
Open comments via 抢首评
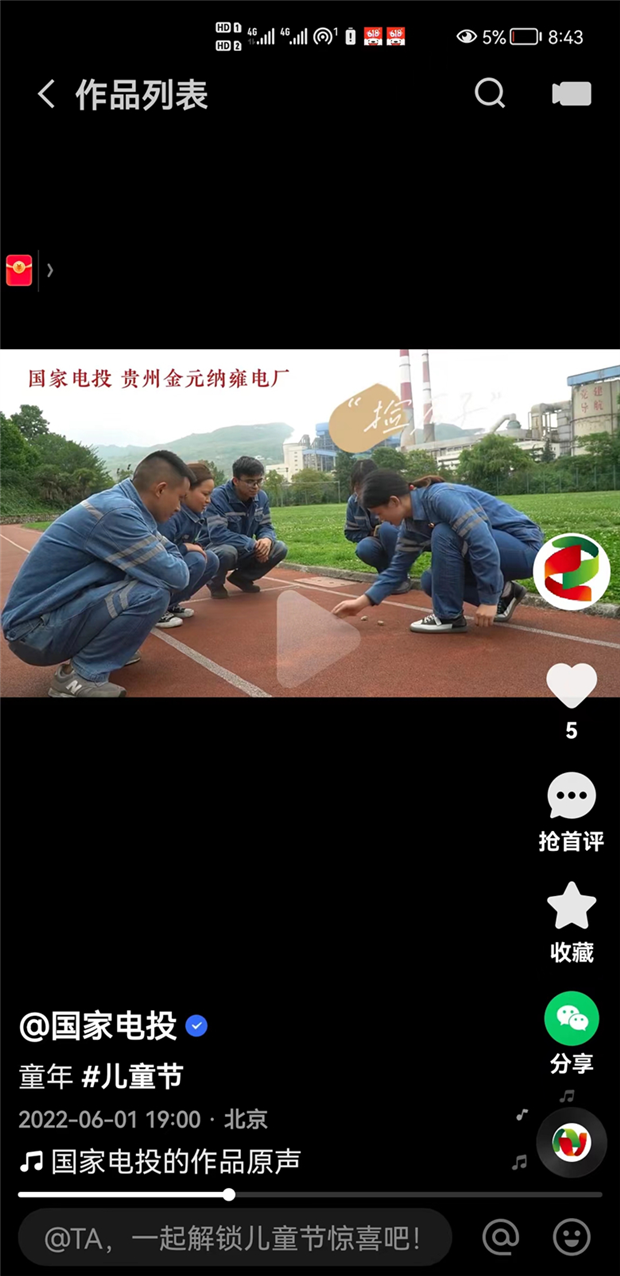[571, 810]
